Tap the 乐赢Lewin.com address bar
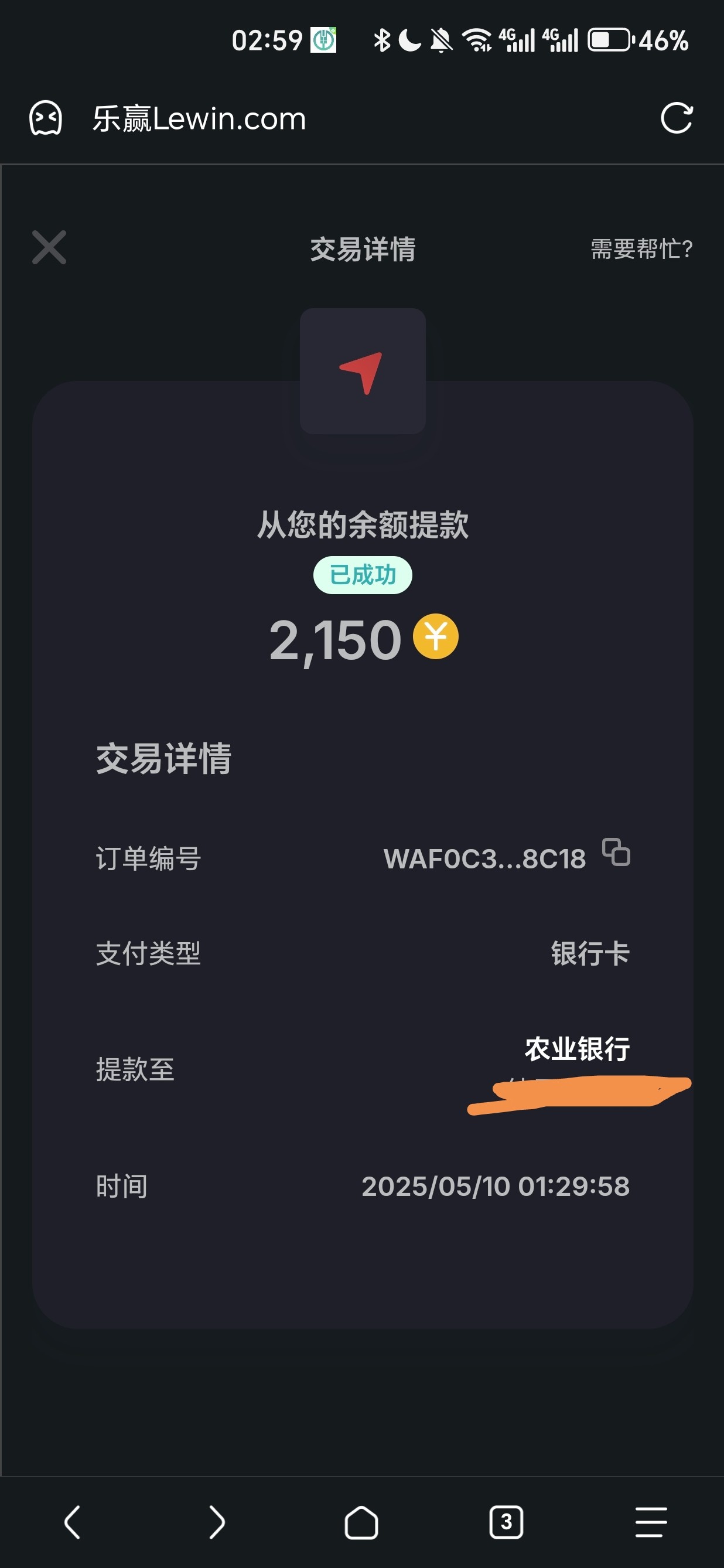The height and width of the screenshot is (1568, 724). (x=199, y=119)
